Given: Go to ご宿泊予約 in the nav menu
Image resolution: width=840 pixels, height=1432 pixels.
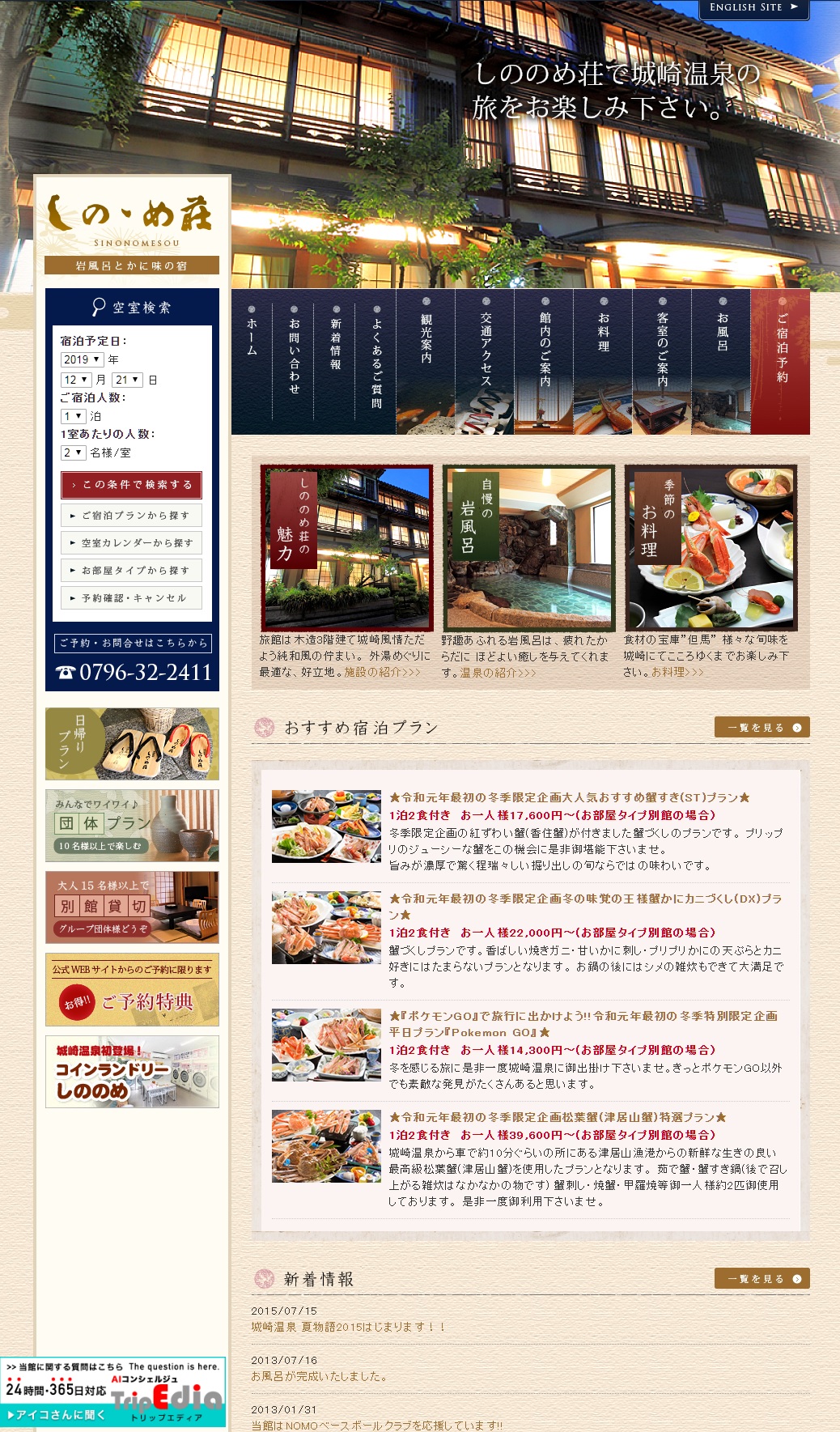Looking at the screenshot, I should (780, 362).
